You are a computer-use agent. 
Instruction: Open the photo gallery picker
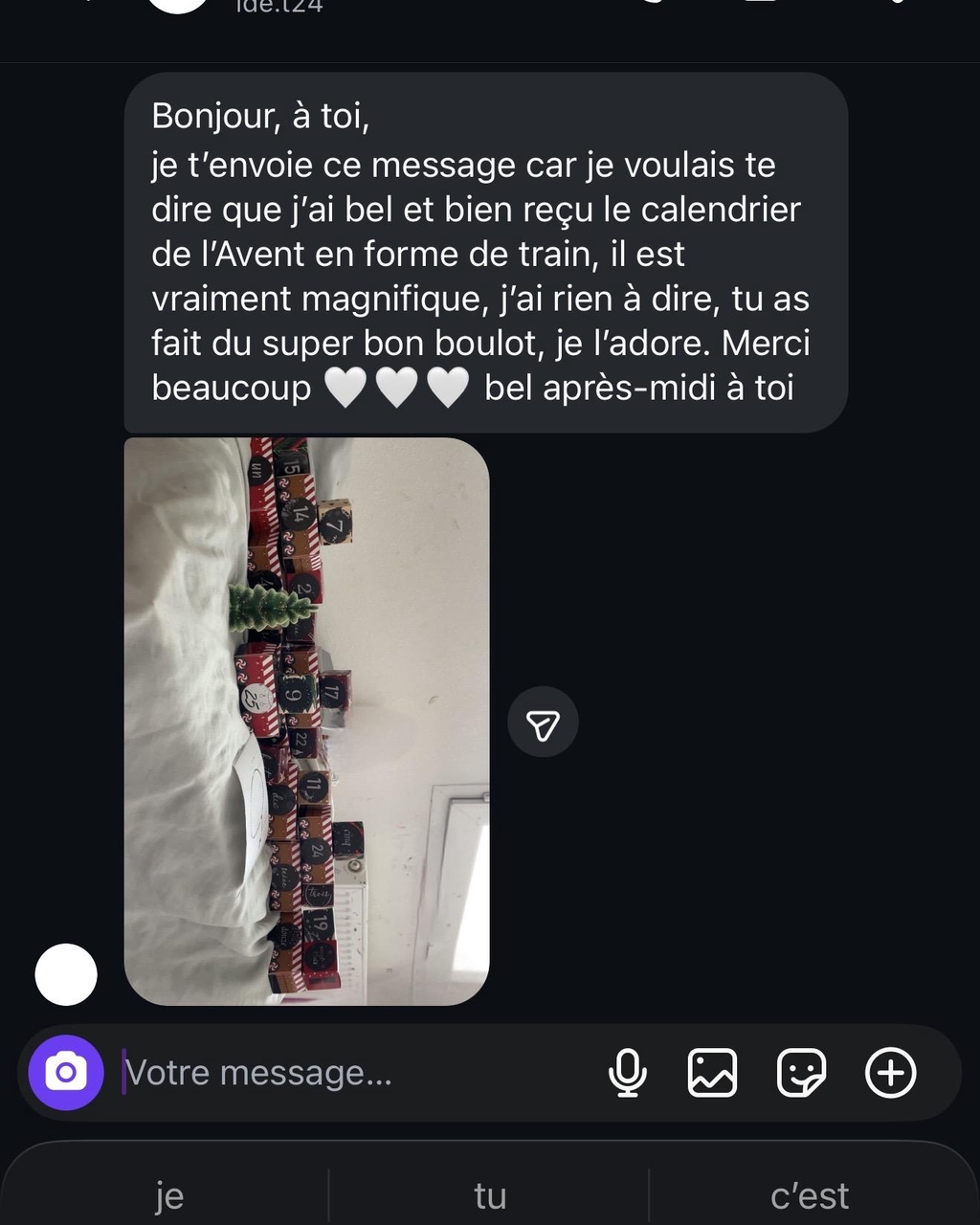pos(713,1073)
